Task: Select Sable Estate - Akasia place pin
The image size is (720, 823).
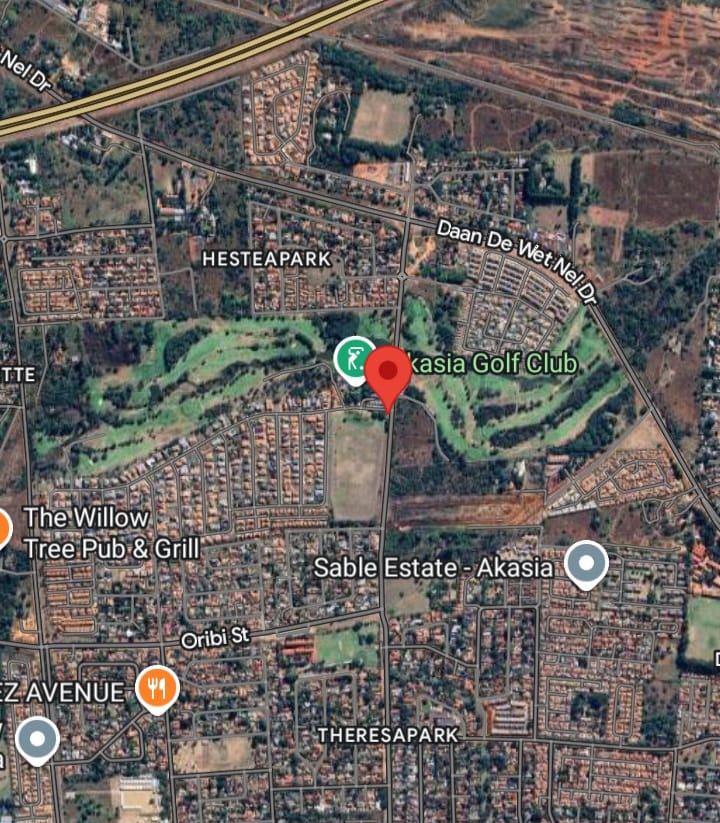Action: [586, 563]
